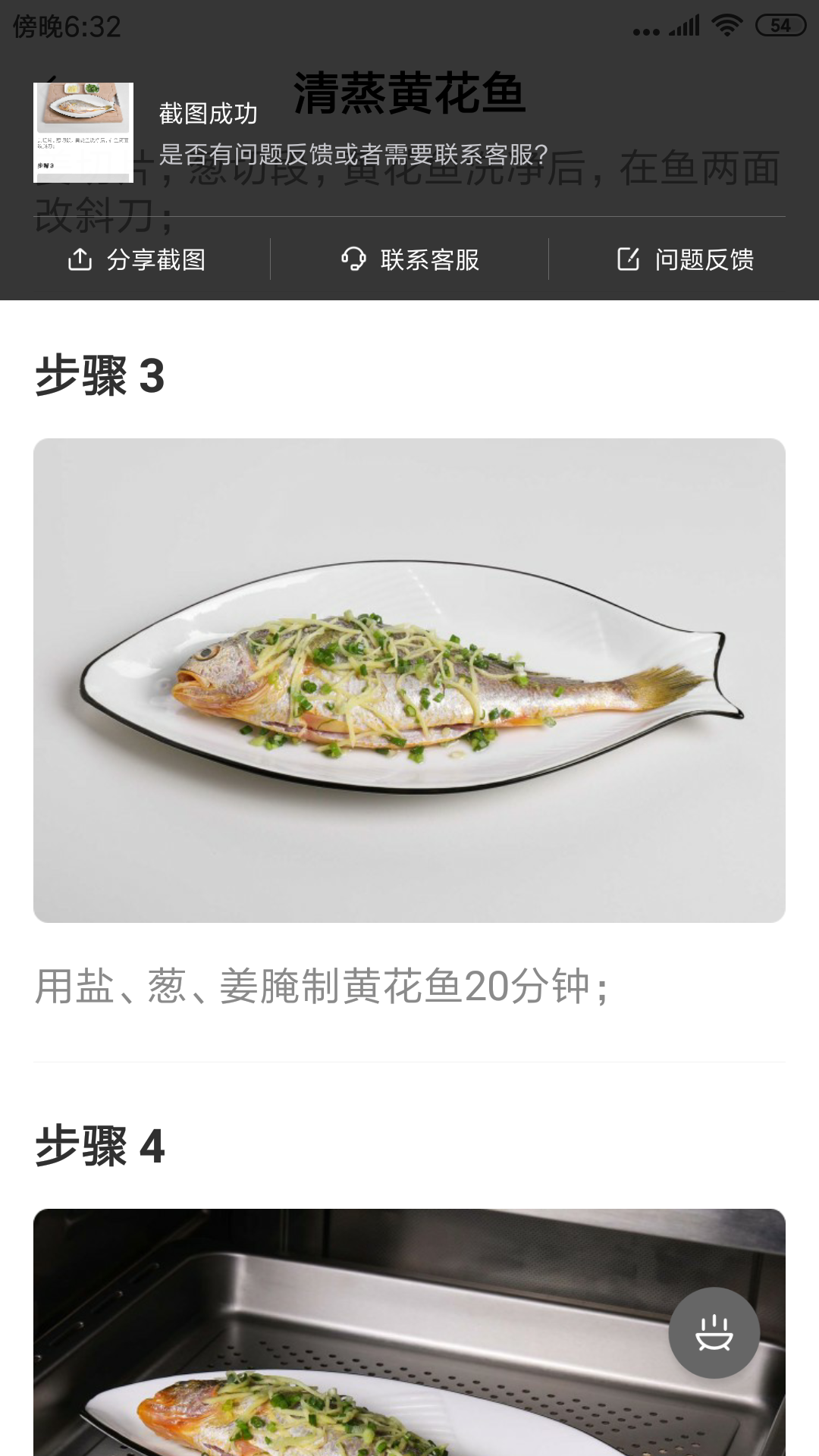The width and height of the screenshot is (819, 1456).
Task: Contact customer service (联系客服)
Action: pyautogui.click(x=410, y=259)
